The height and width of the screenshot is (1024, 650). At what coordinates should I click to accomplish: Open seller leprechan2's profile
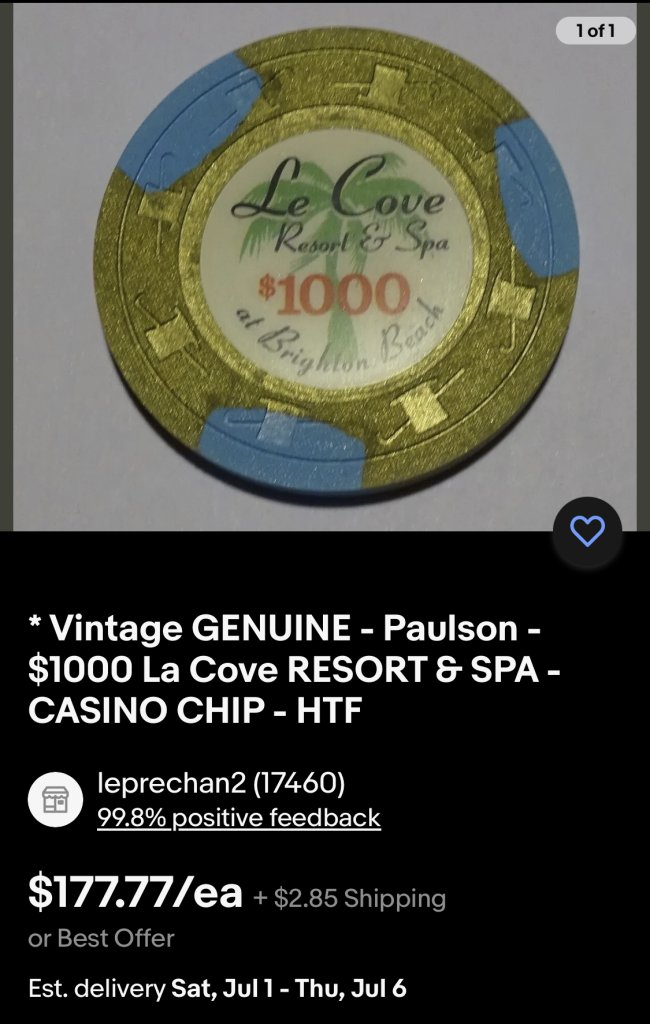(221, 783)
